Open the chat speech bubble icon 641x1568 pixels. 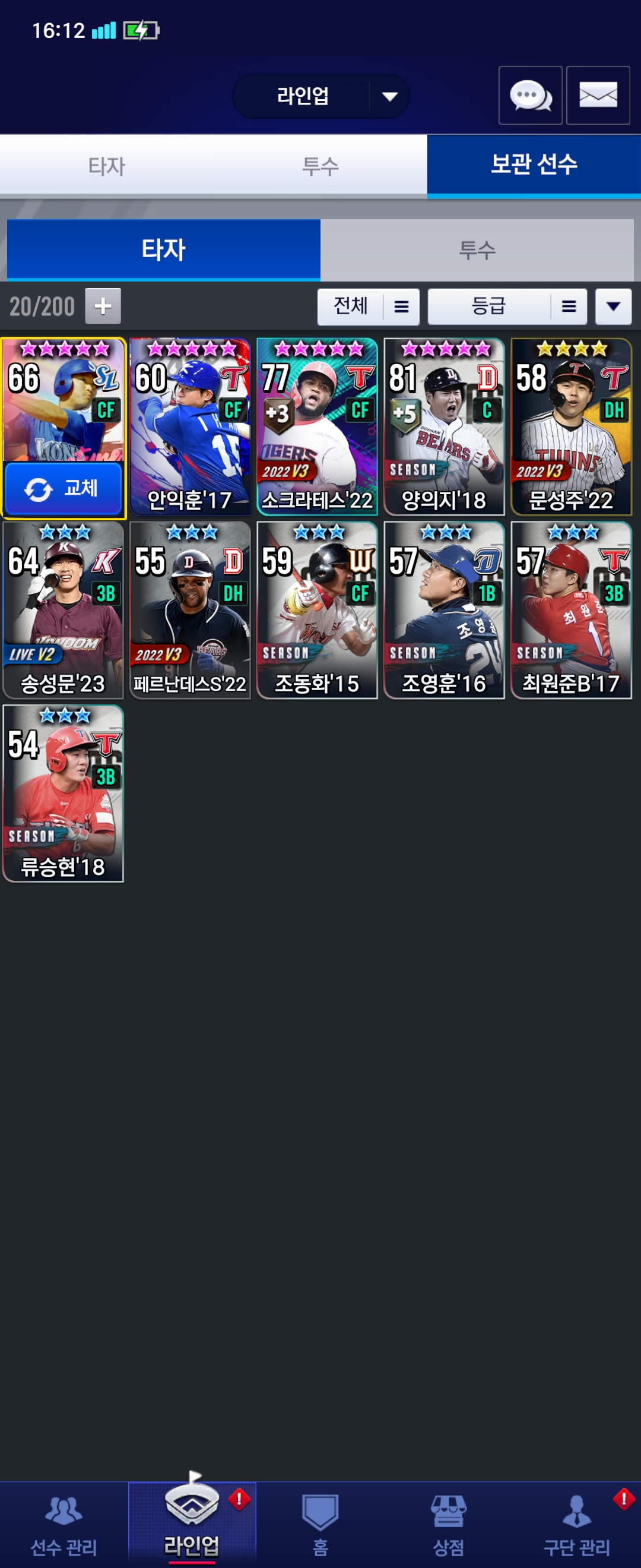click(x=529, y=96)
